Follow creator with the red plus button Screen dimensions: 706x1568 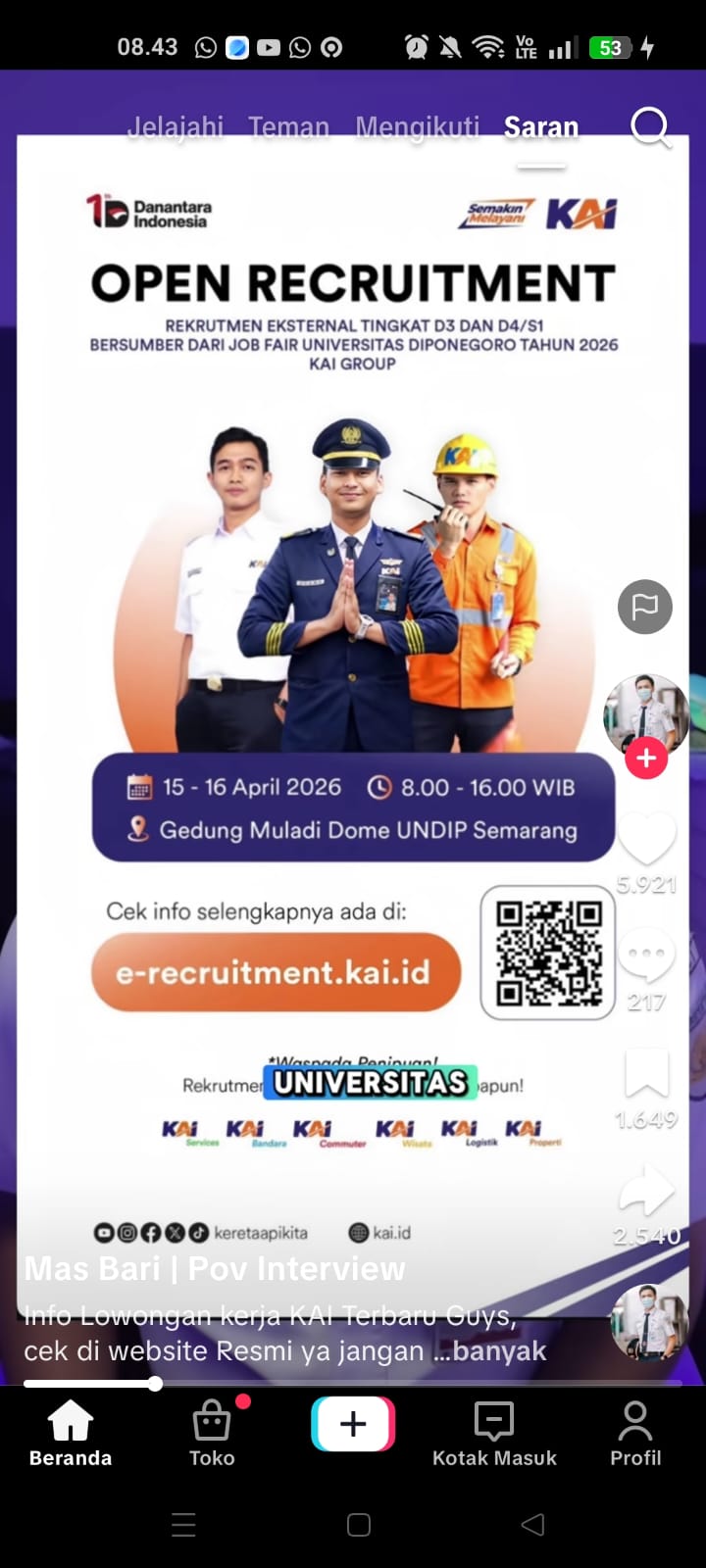[x=646, y=759]
